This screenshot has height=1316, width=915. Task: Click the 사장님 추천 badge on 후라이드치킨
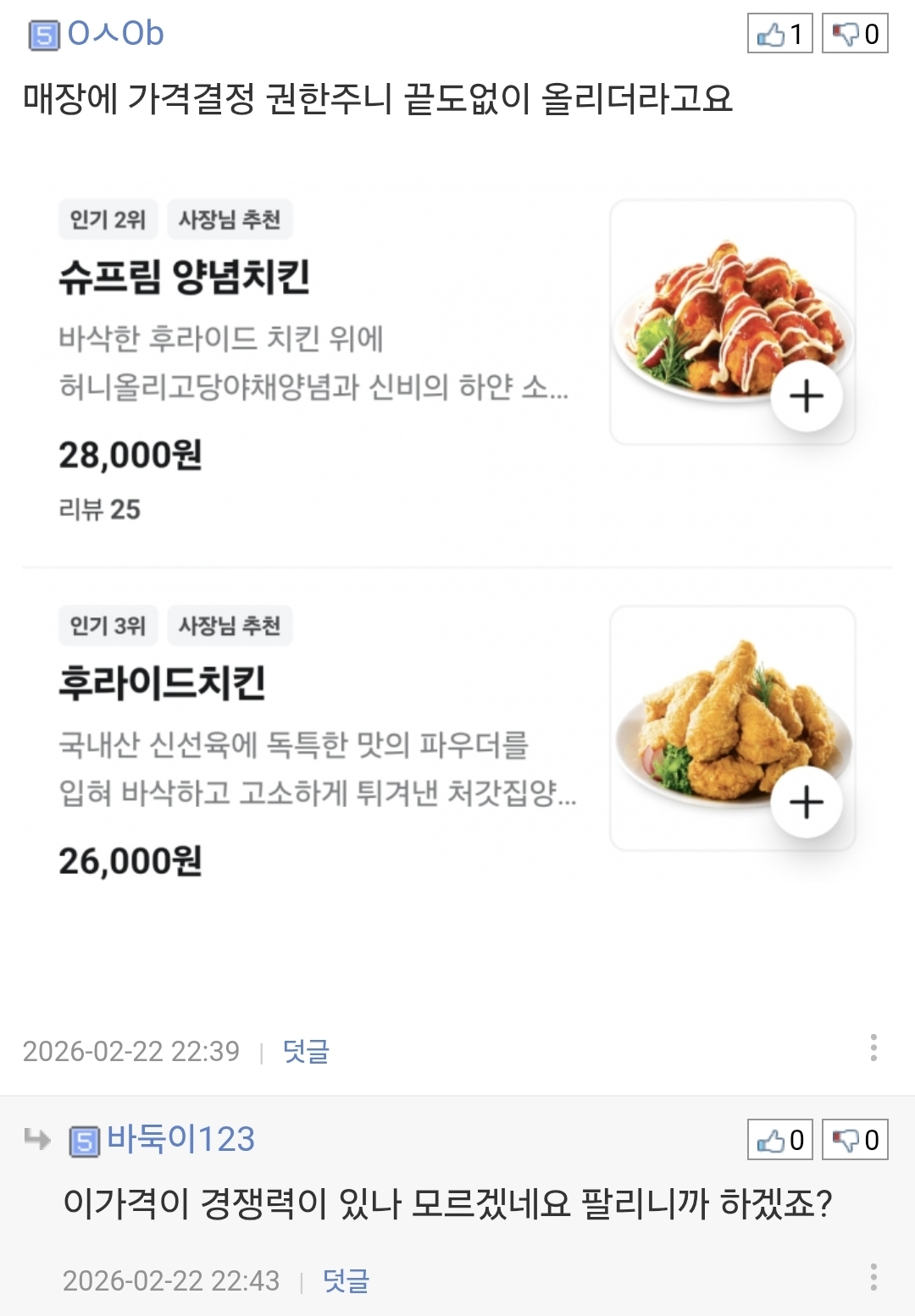(230, 625)
